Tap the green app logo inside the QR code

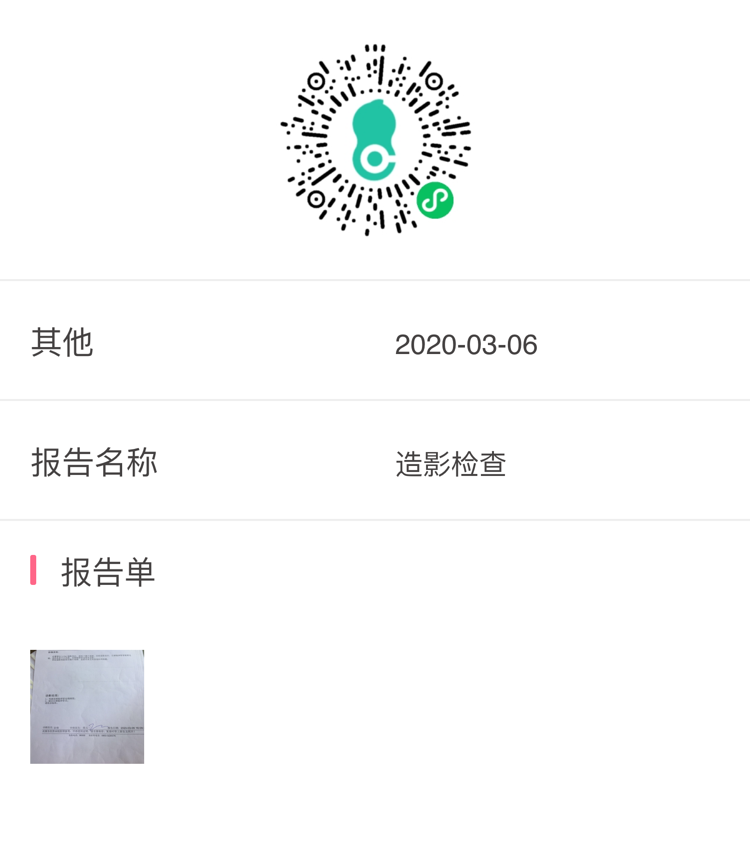[x=375, y=135]
